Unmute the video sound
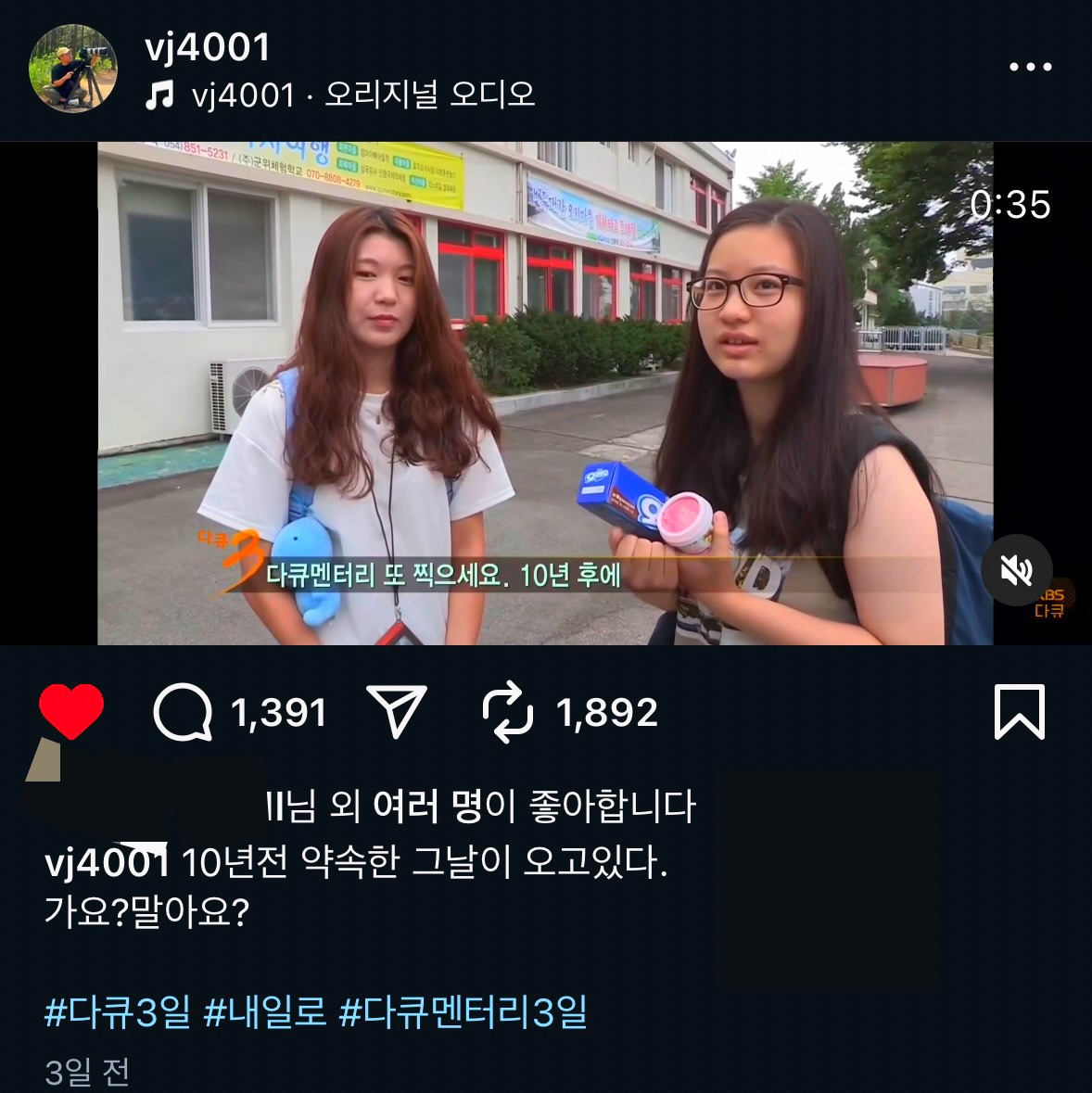Viewport: 1092px width, 1093px height. pyautogui.click(x=1017, y=570)
